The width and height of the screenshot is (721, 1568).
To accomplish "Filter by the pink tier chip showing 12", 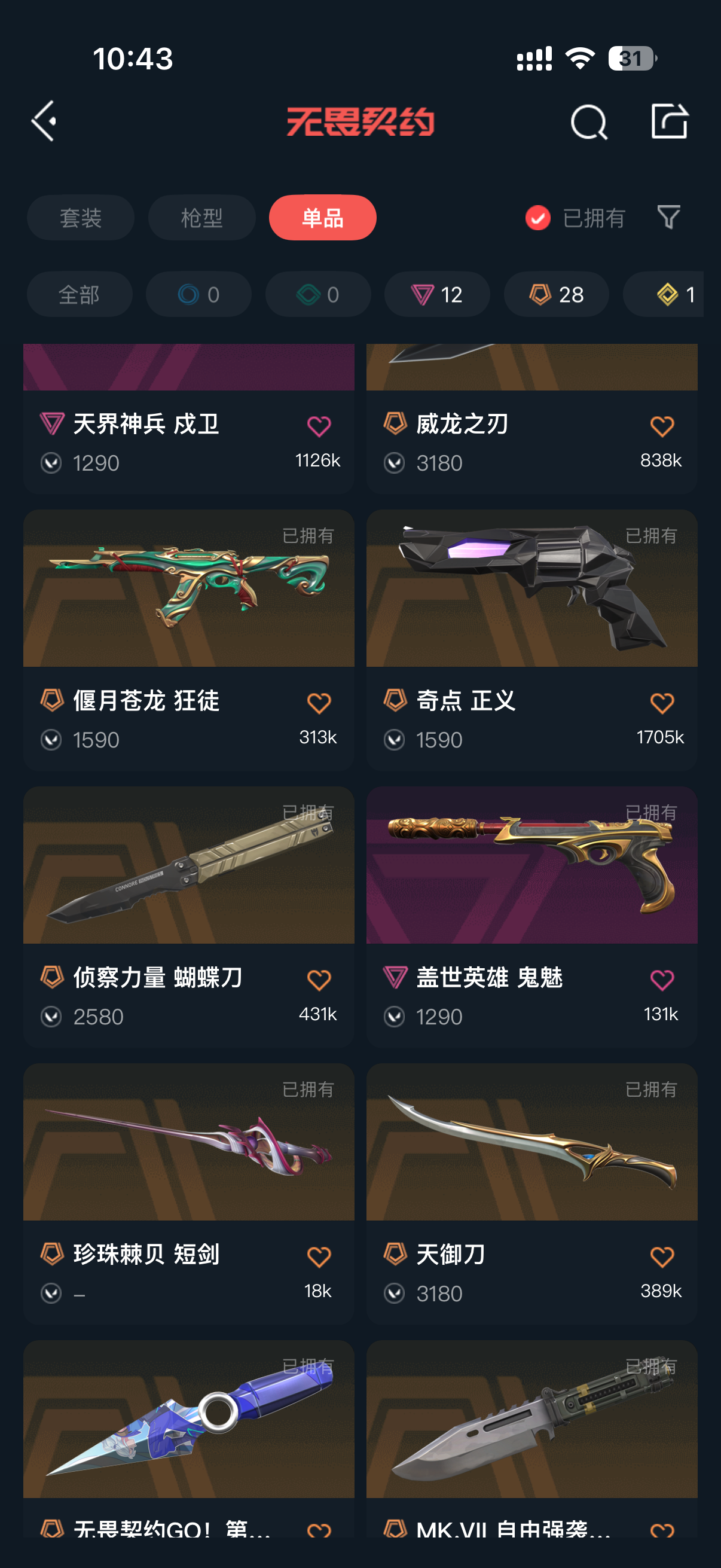I will [x=437, y=295].
